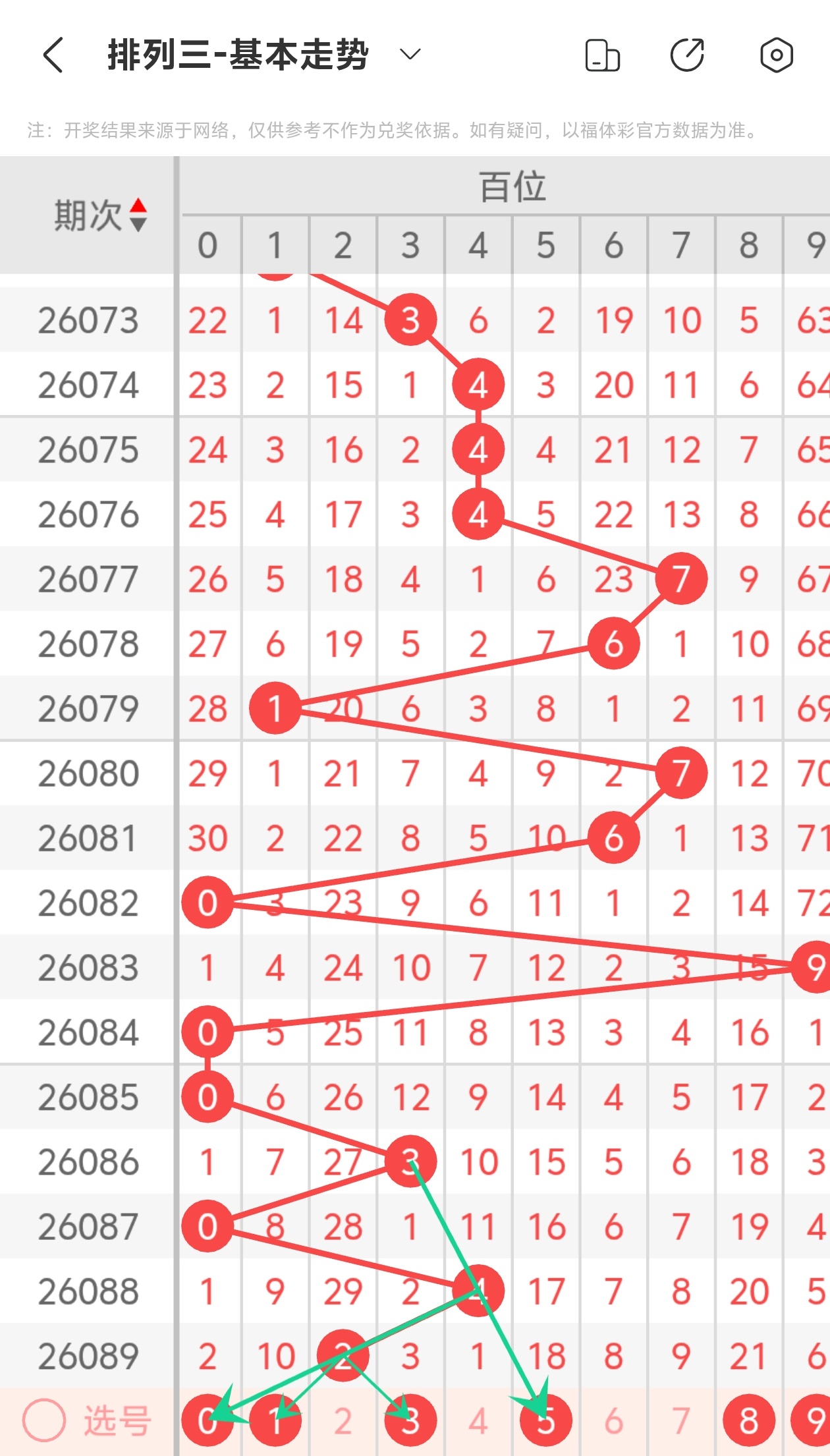Toggle sort order of 期次 column
Viewport: 830px width, 1456px height.
point(138,215)
